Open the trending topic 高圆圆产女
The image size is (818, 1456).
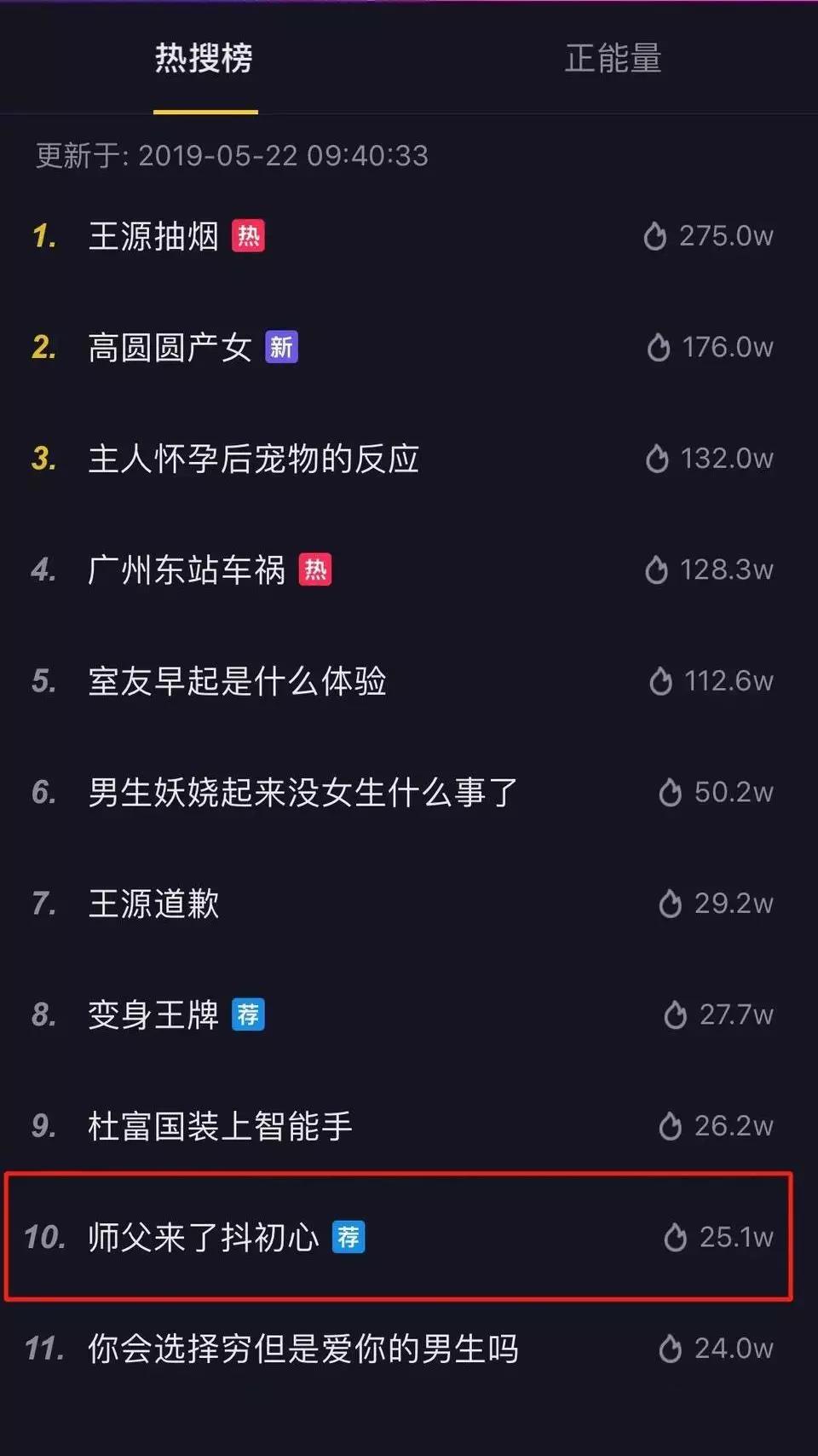point(170,348)
